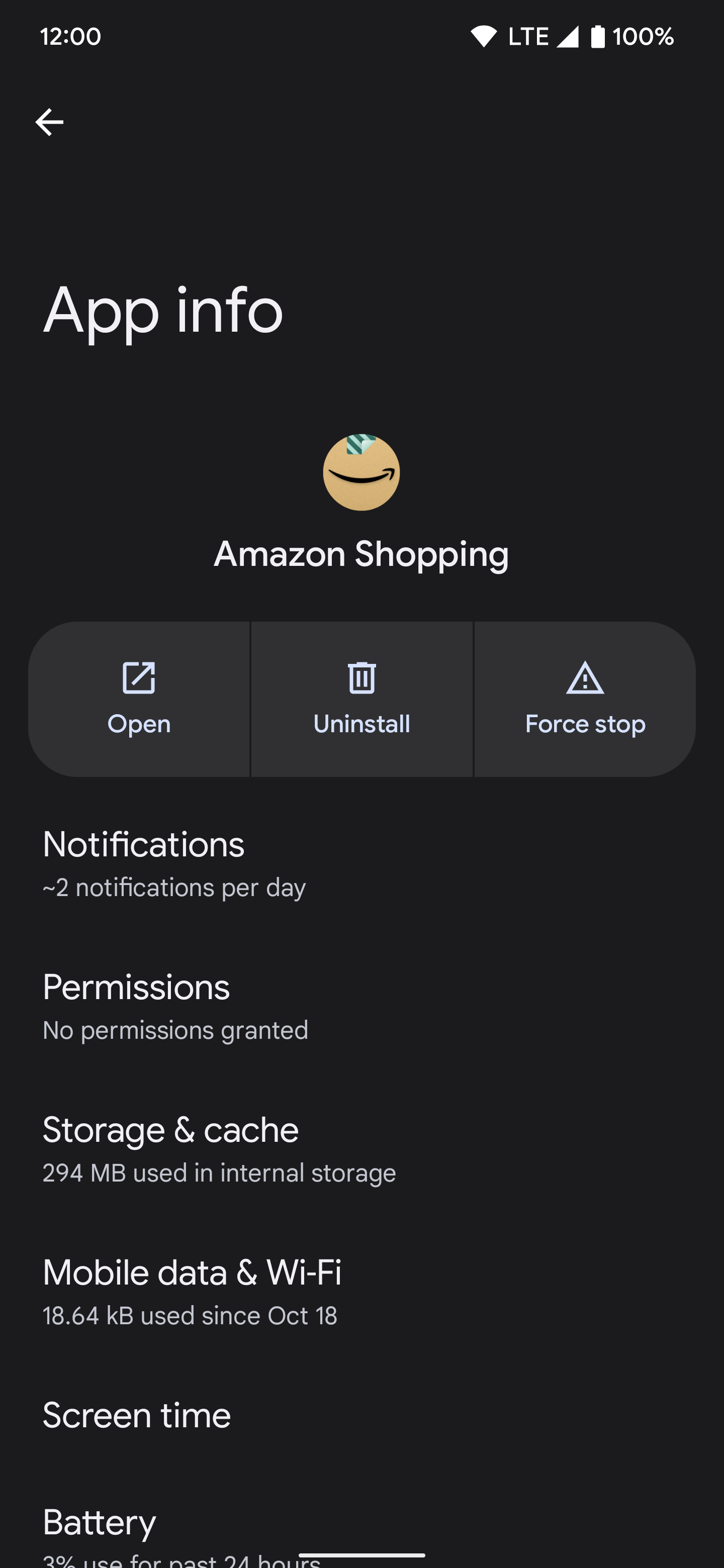Tap the Open app icon
This screenshot has height=1568, width=724.
[139, 678]
